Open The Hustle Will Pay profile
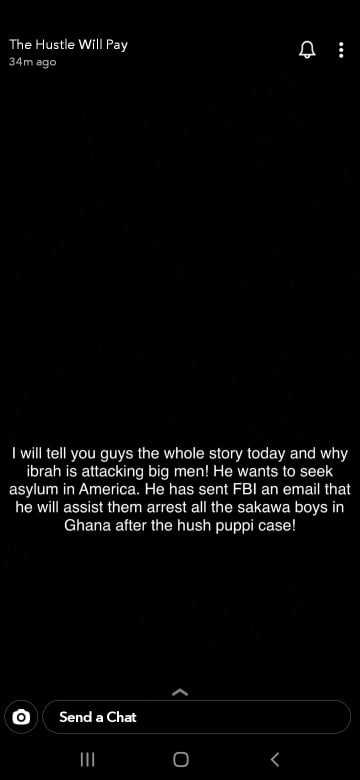The height and width of the screenshot is (780, 360). pos(69,44)
